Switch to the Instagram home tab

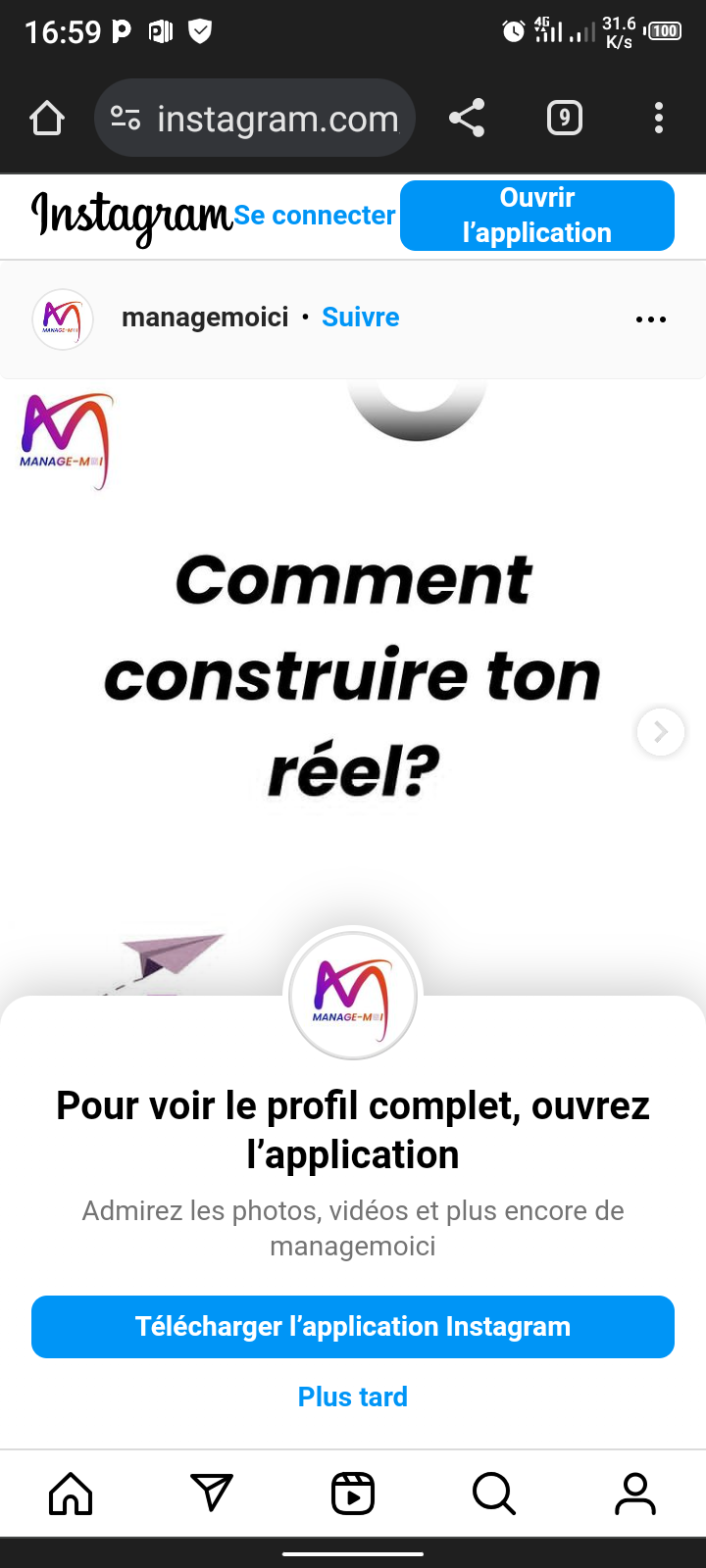(71, 1494)
